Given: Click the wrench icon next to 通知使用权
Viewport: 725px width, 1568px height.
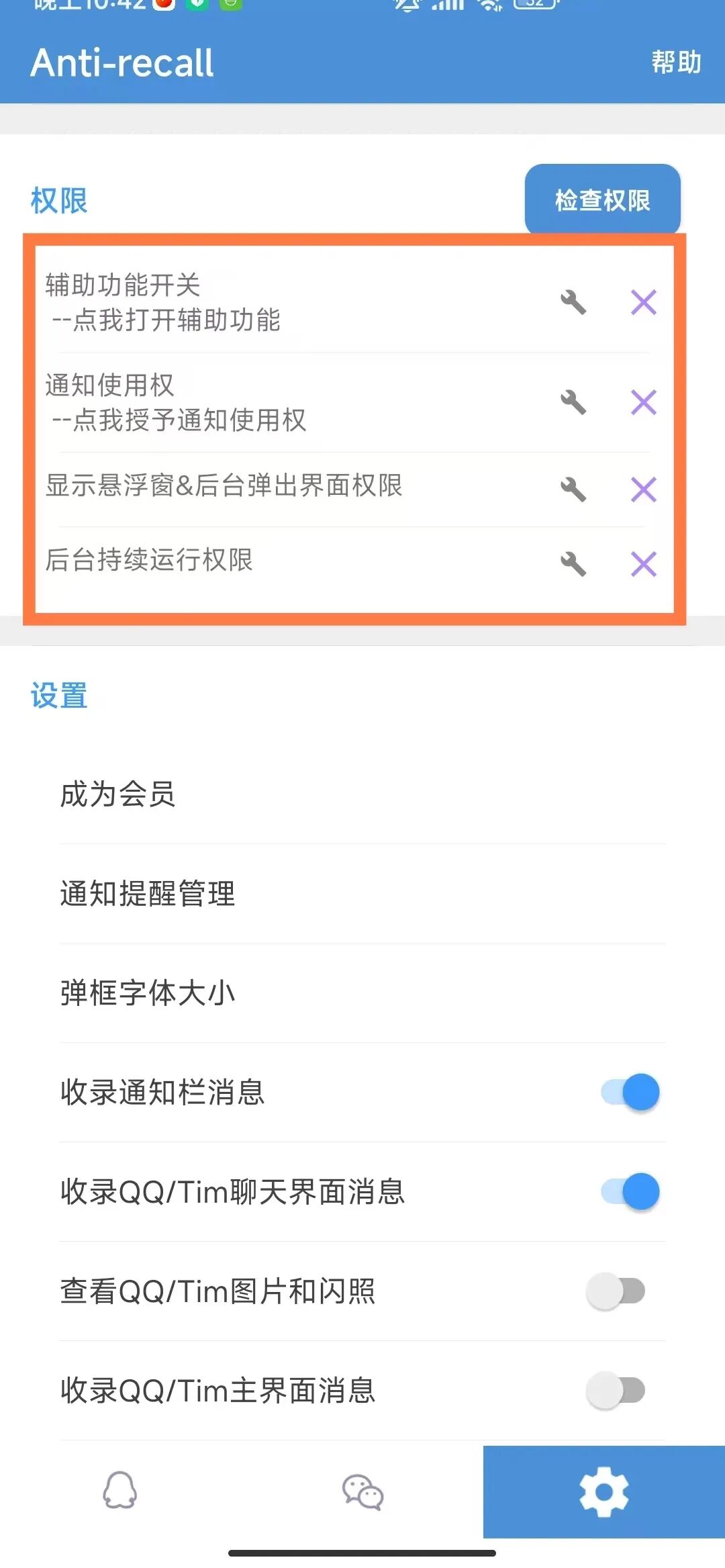Looking at the screenshot, I should tap(574, 402).
